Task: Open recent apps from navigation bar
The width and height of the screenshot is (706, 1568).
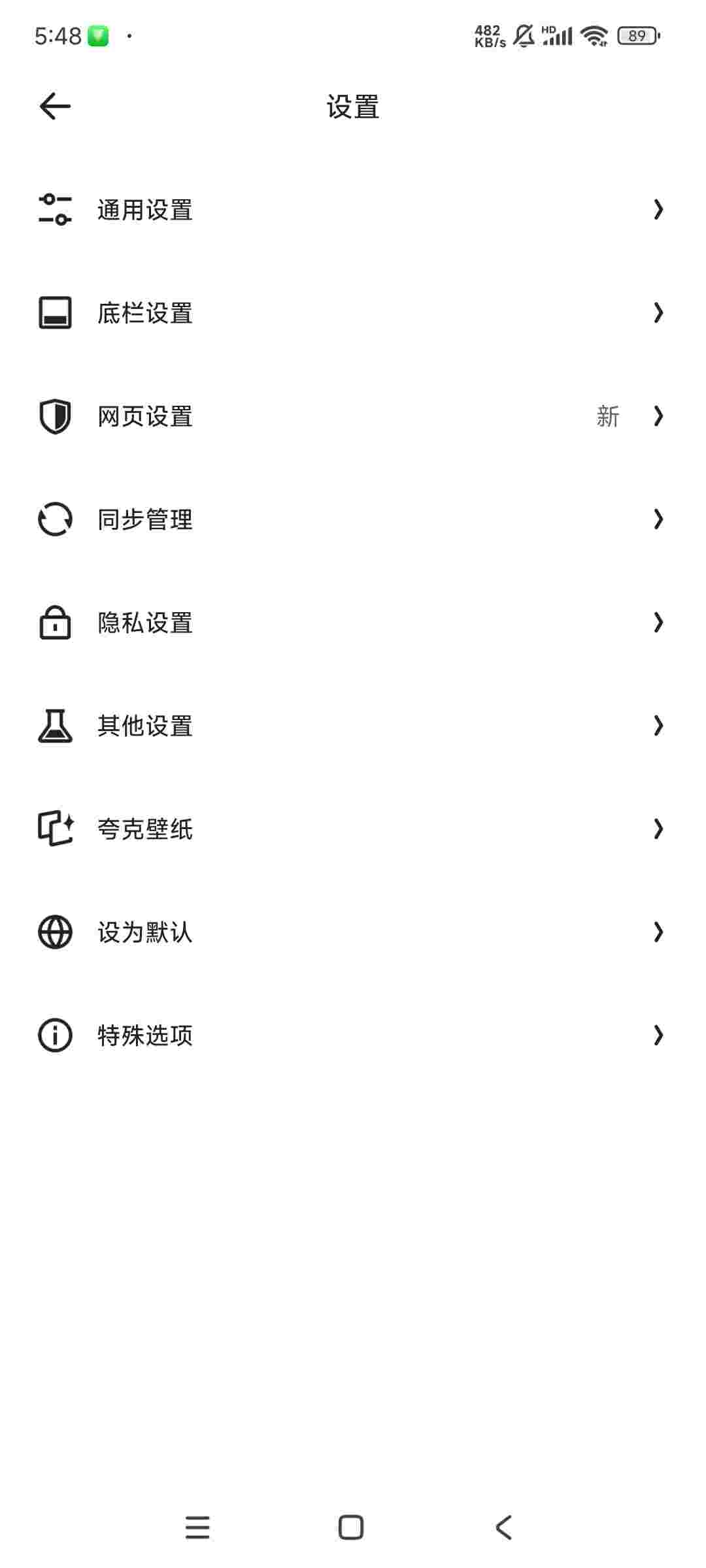Action: pyautogui.click(x=197, y=1527)
